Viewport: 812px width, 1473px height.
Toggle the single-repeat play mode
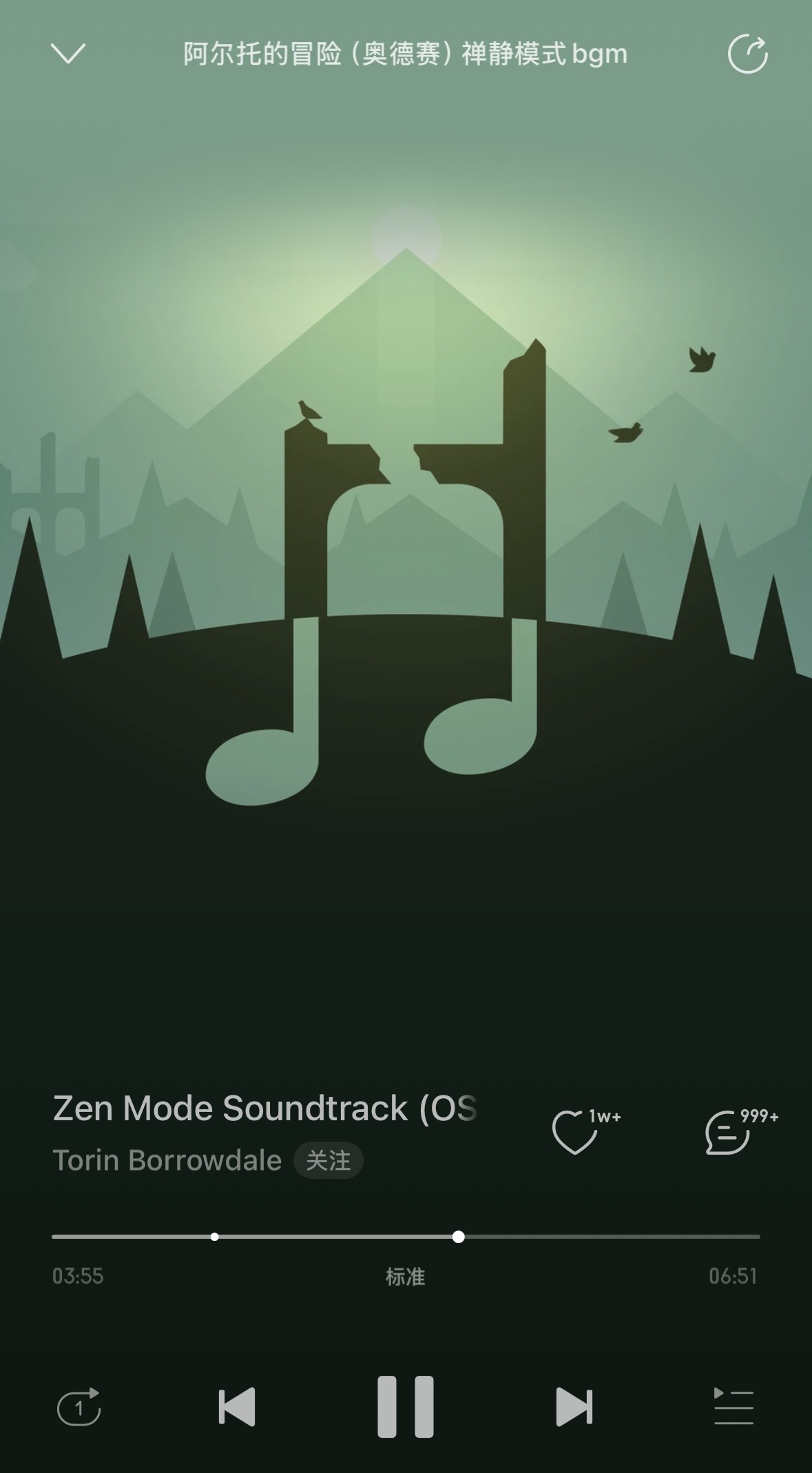click(79, 1407)
